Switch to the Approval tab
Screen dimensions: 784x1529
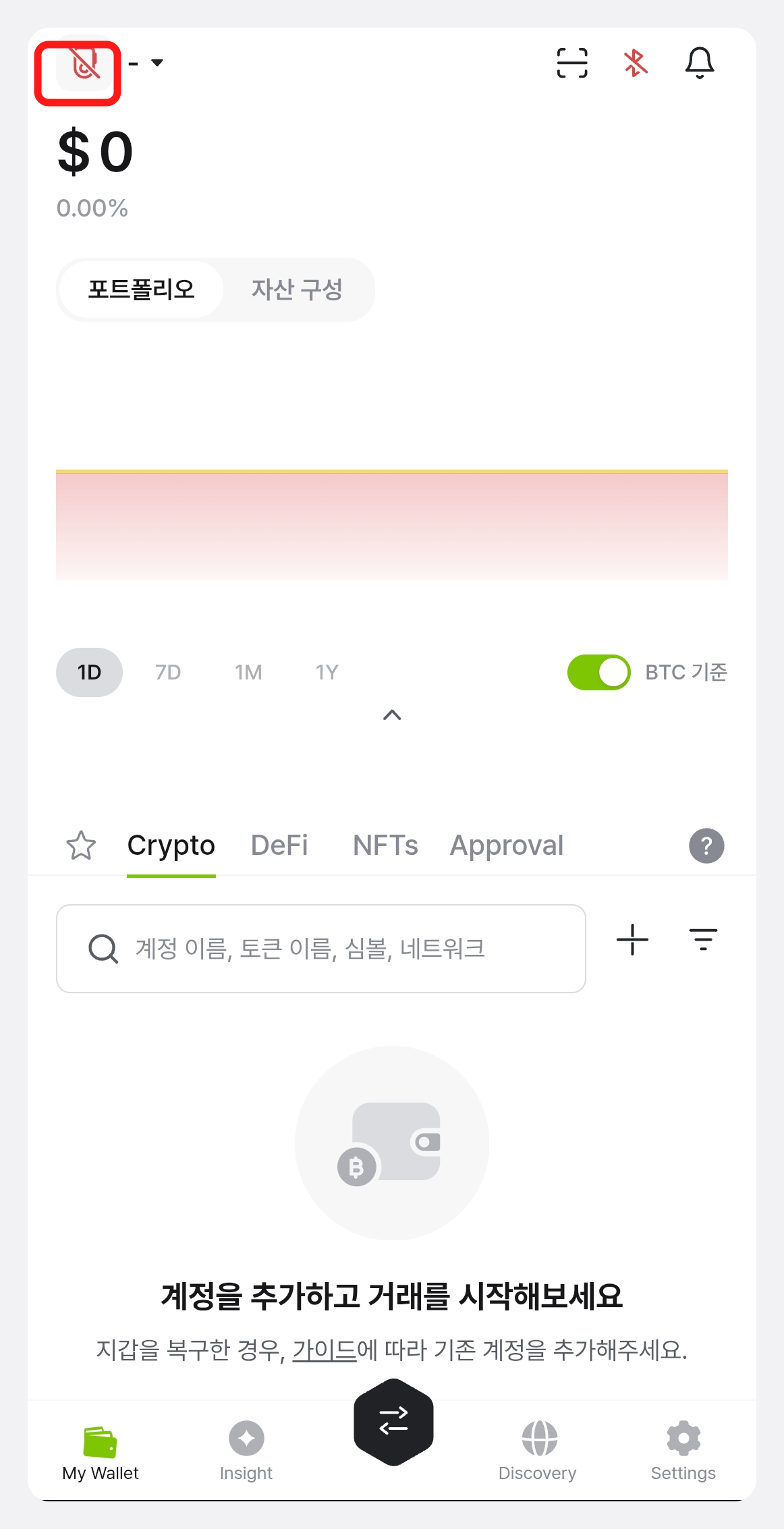point(507,845)
